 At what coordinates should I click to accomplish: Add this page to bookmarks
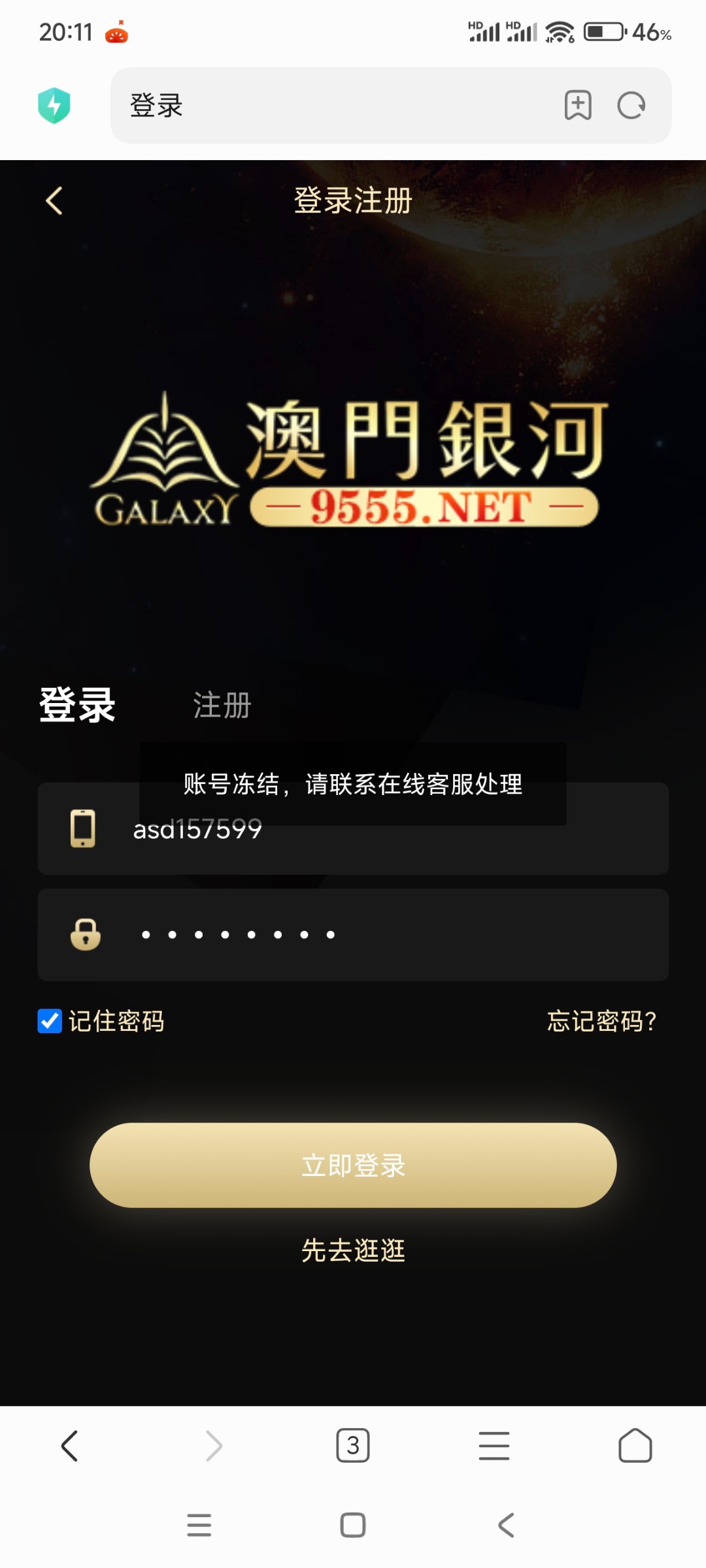tap(578, 105)
